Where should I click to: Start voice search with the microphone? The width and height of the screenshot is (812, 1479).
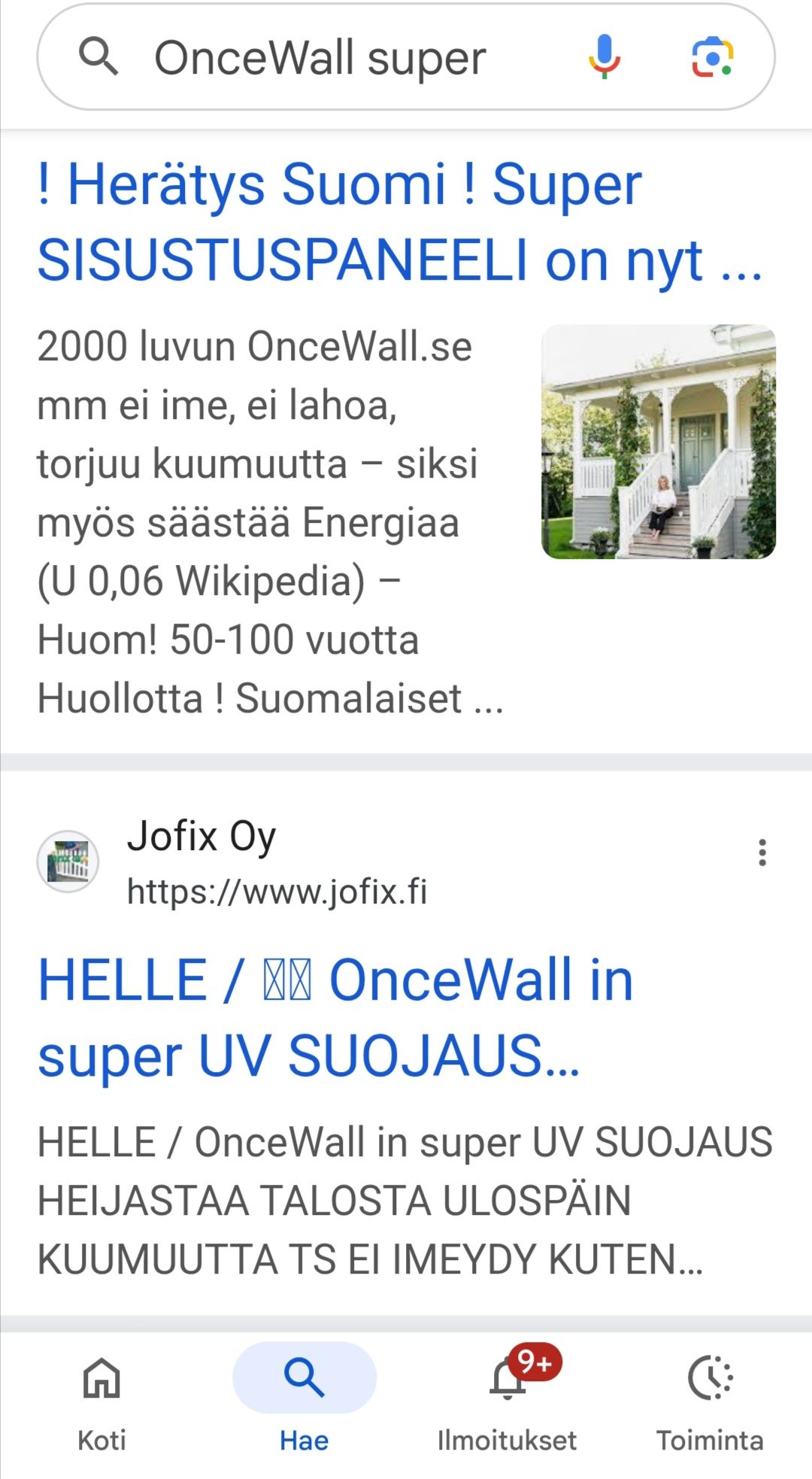coord(604,57)
